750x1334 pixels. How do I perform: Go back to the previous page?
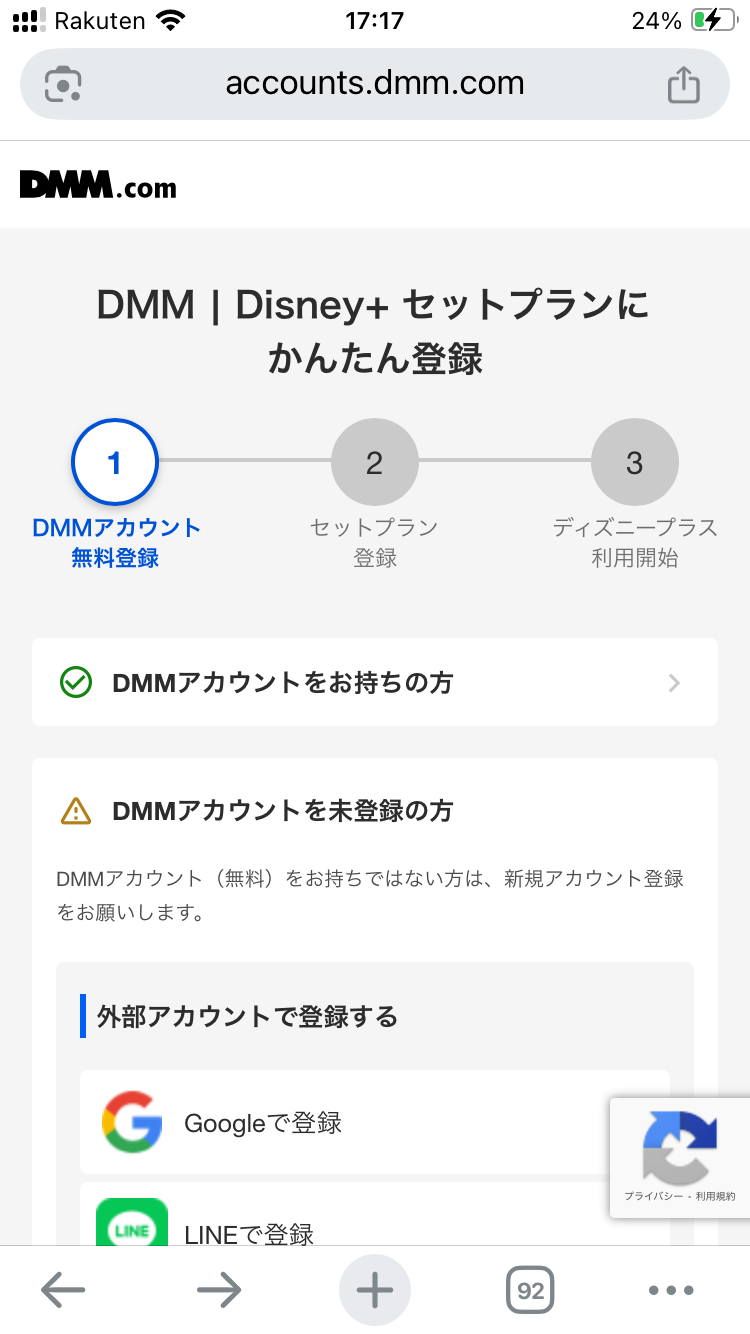63,1290
